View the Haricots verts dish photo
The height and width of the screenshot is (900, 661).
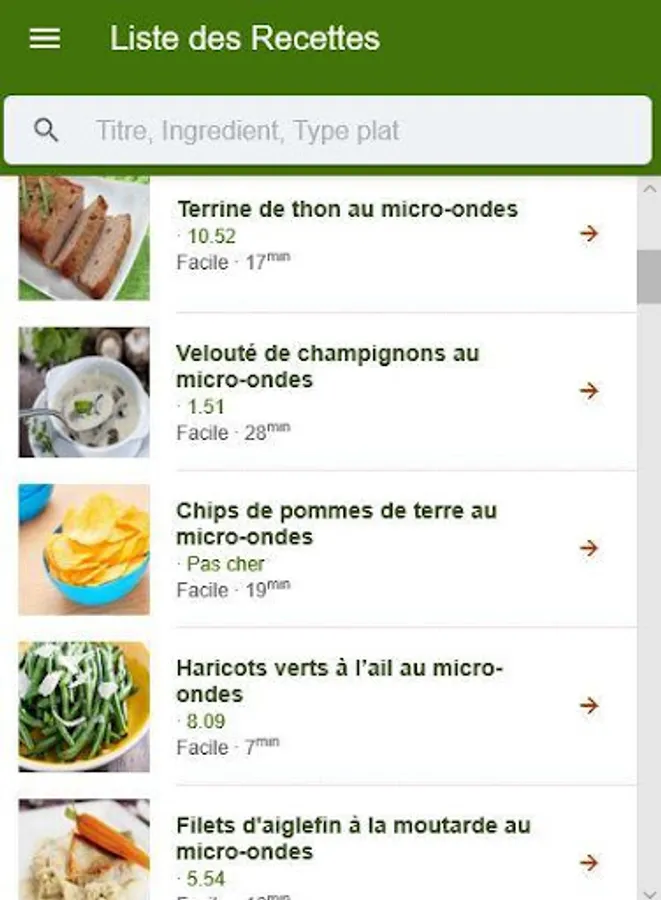point(84,706)
